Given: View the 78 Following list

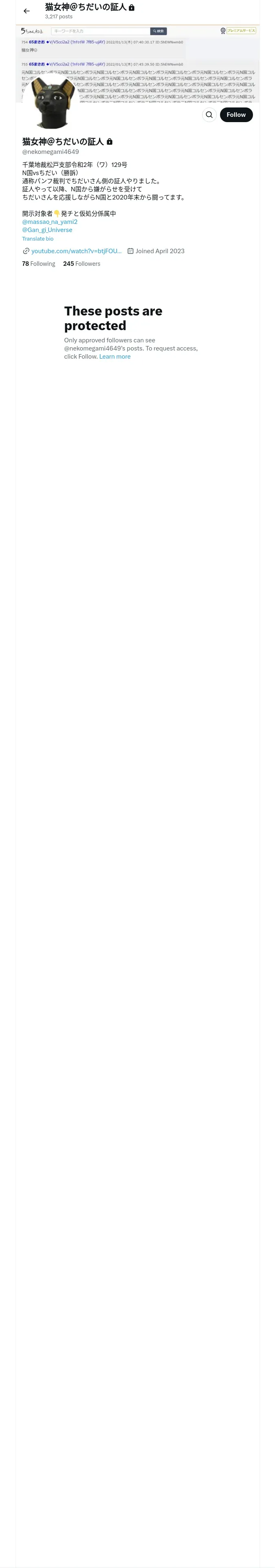Looking at the screenshot, I should pyautogui.click(x=38, y=263).
